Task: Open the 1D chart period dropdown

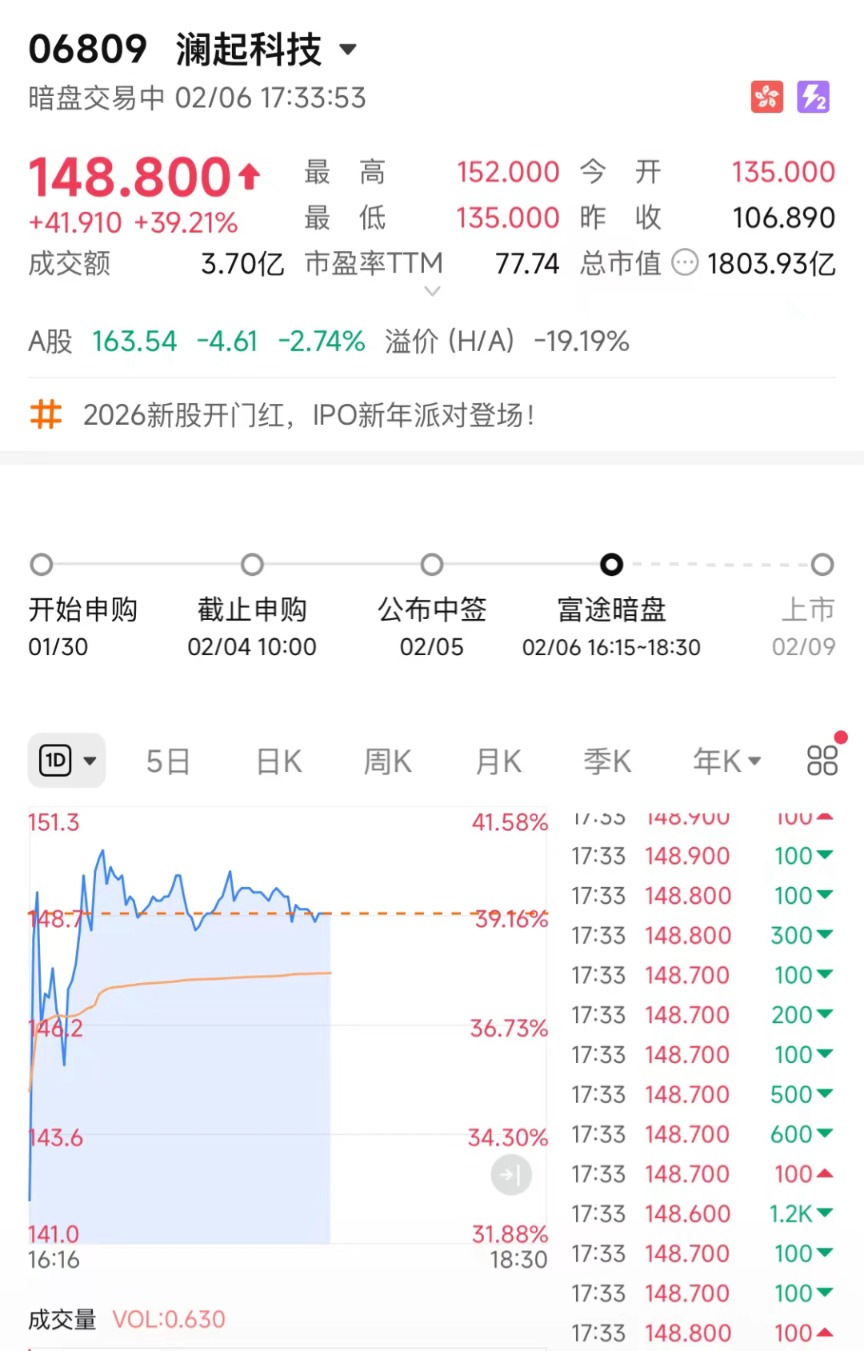Action: pos(66,761)
